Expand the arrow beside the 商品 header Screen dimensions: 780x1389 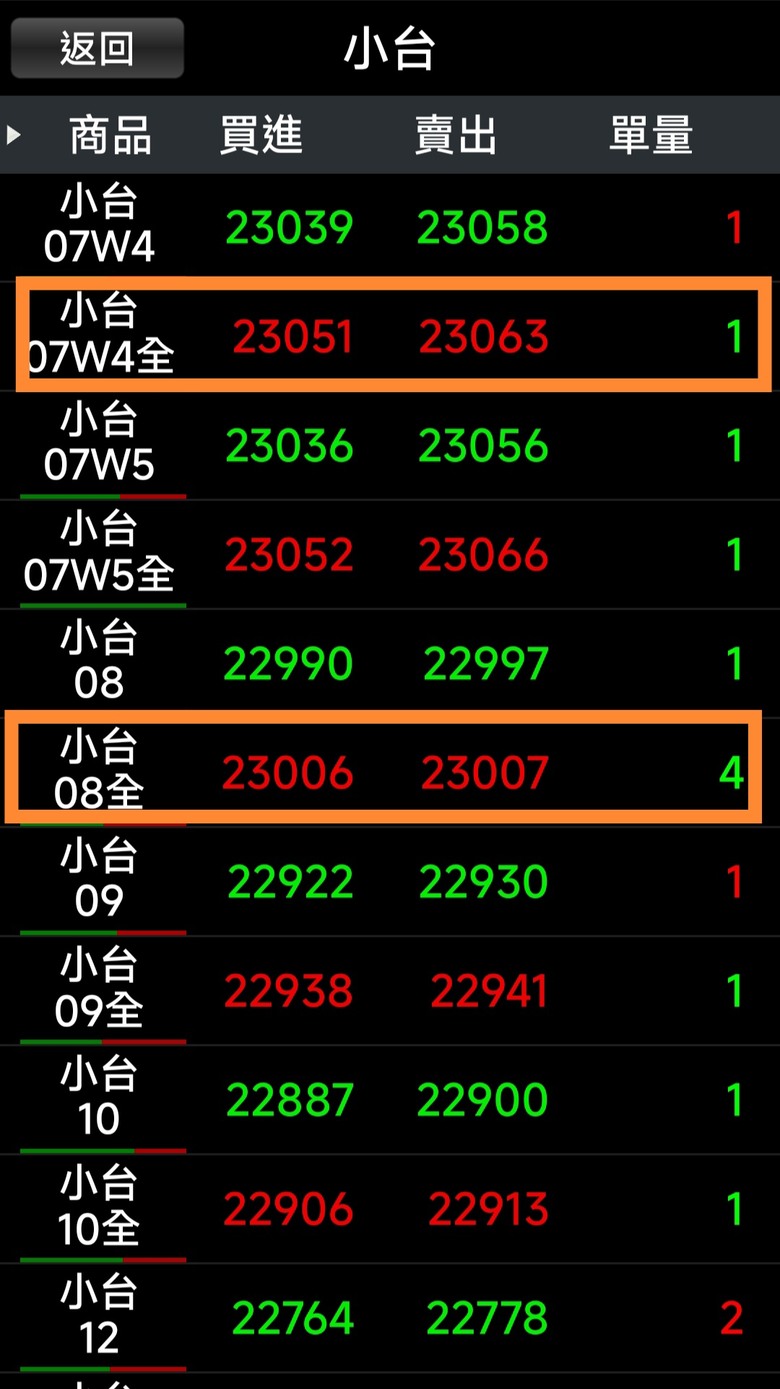pos(13,134)
